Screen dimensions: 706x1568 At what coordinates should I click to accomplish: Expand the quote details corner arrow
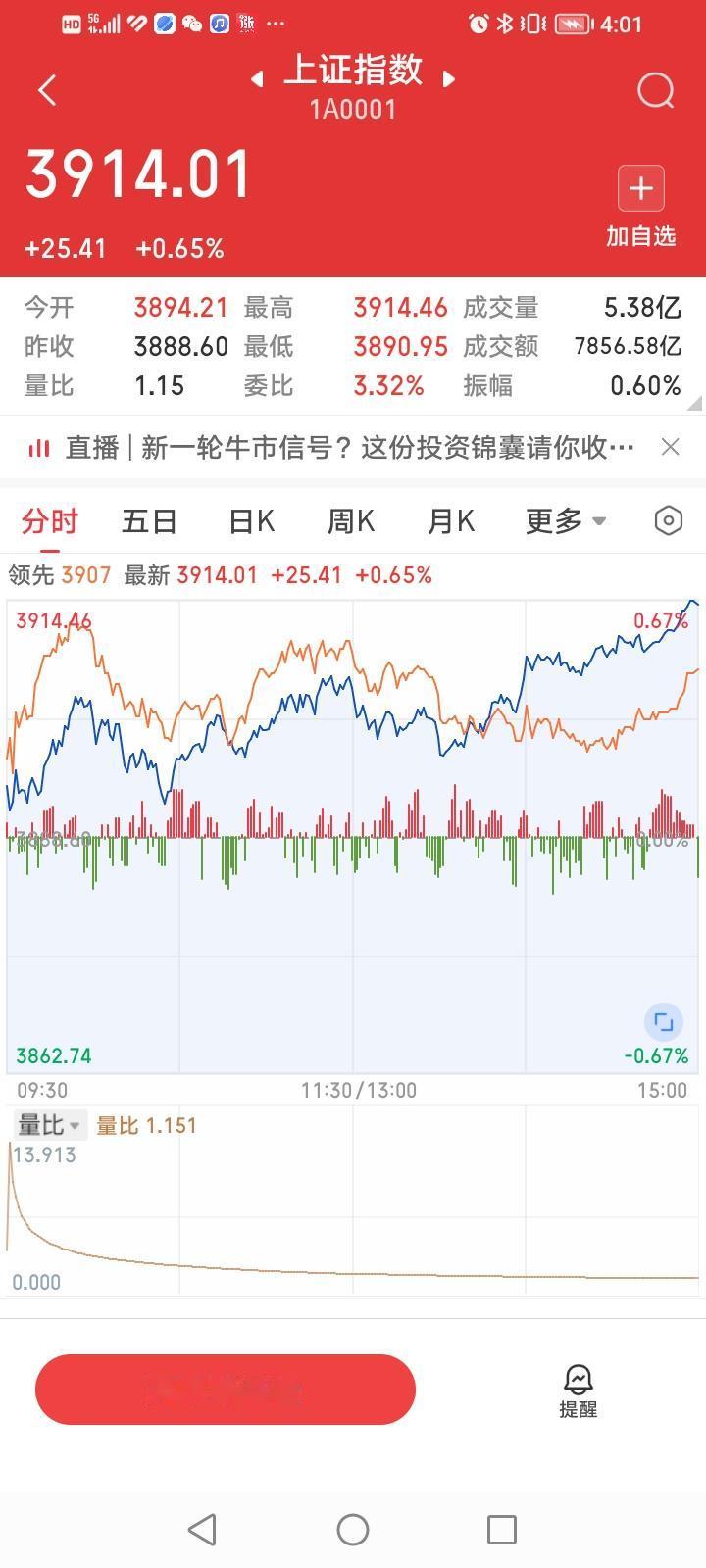(695, 403)
